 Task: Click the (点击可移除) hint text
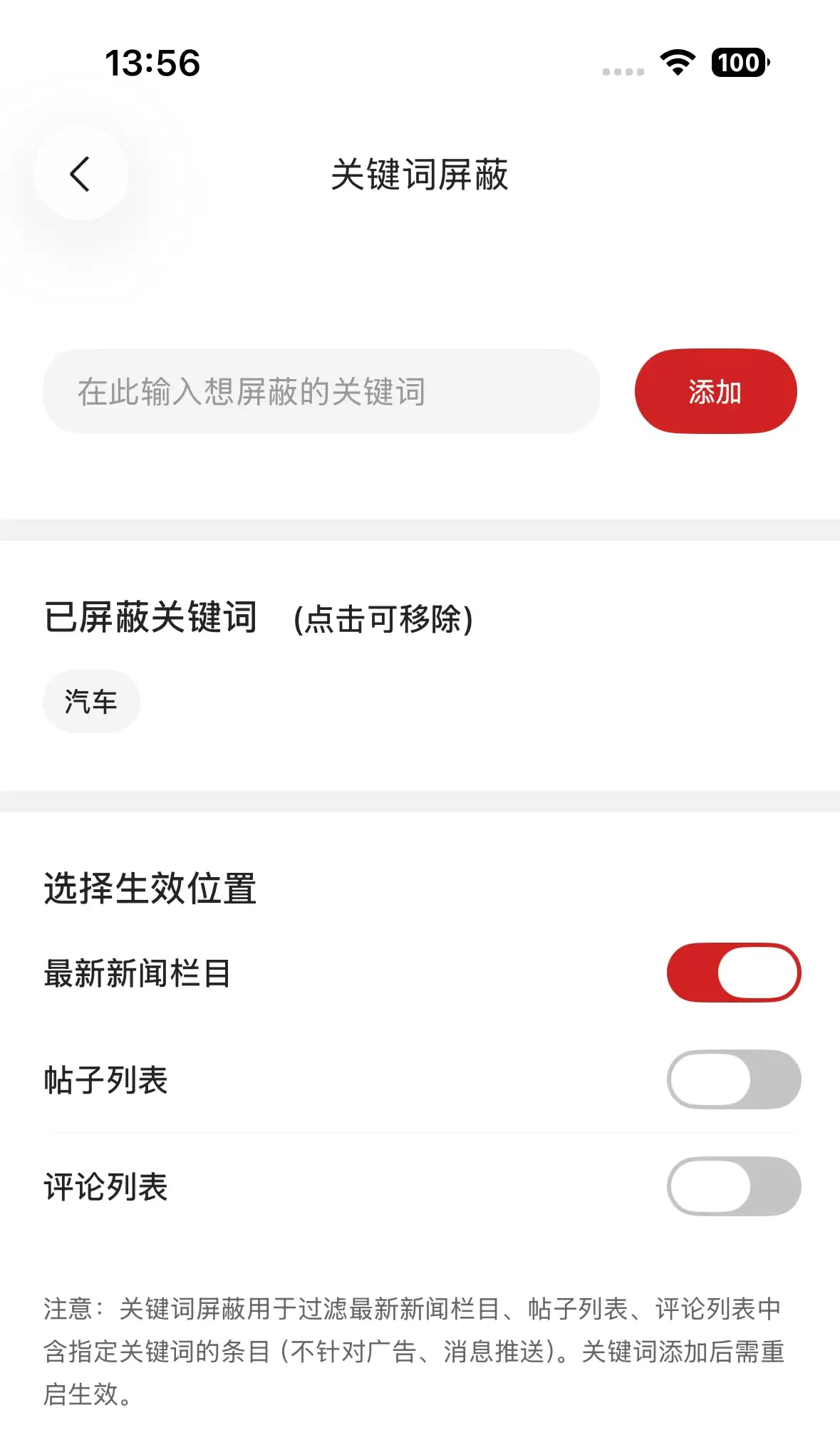[x=382, y=620]
